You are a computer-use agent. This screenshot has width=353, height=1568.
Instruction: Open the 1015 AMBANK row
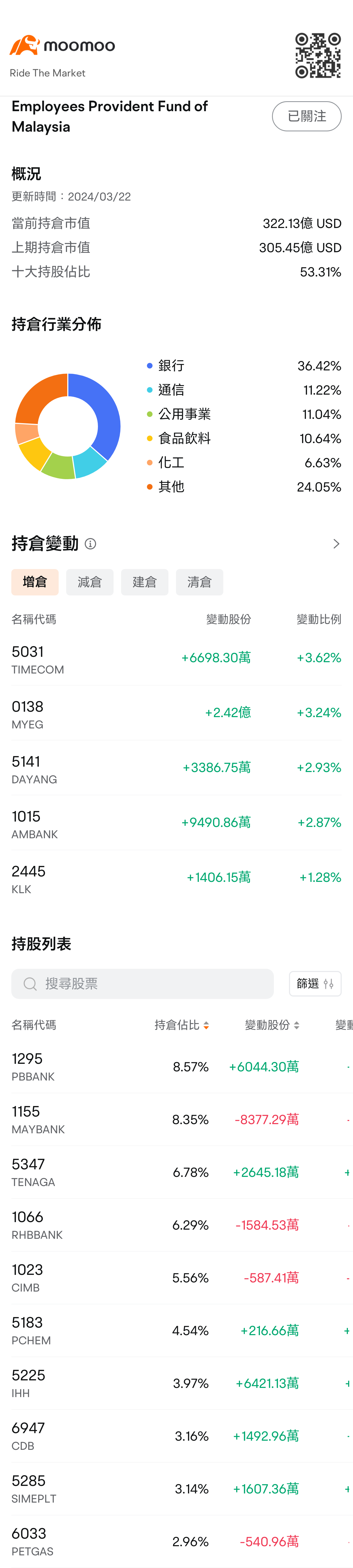click(176, 823)
